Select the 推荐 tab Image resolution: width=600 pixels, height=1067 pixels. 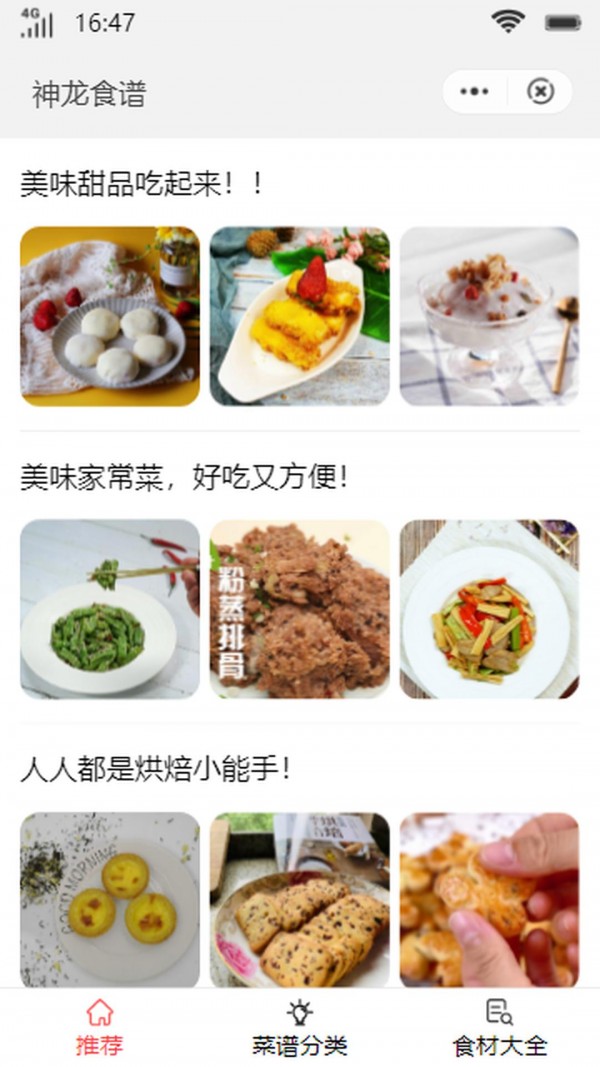100,1029
